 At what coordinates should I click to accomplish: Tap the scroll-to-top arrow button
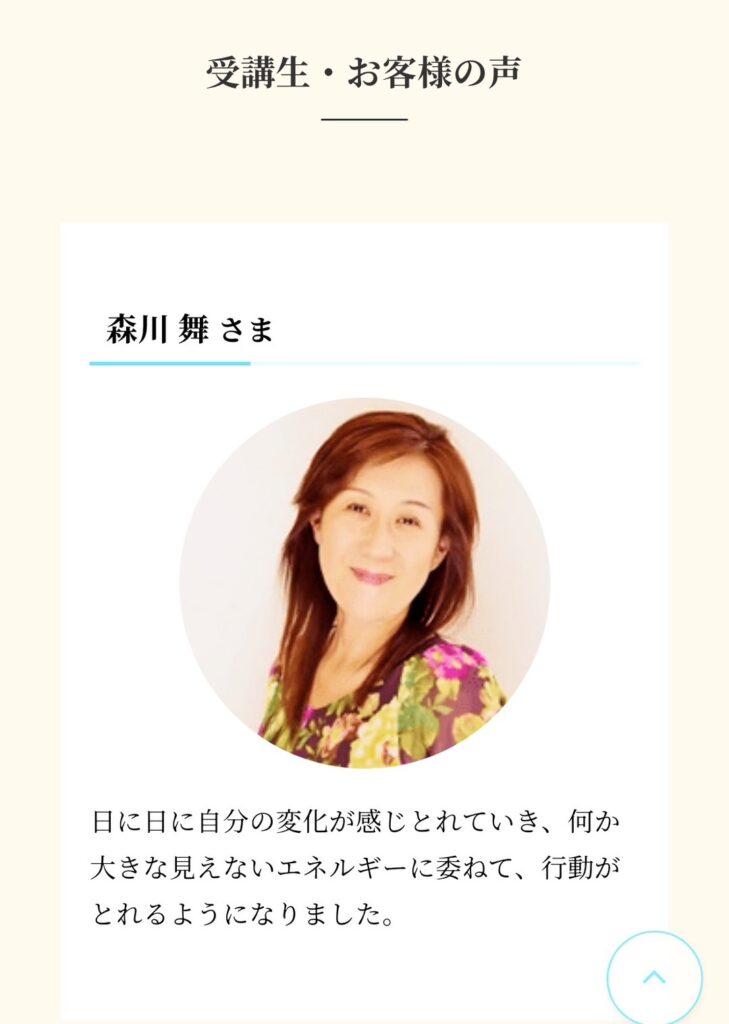coord(654,978)
